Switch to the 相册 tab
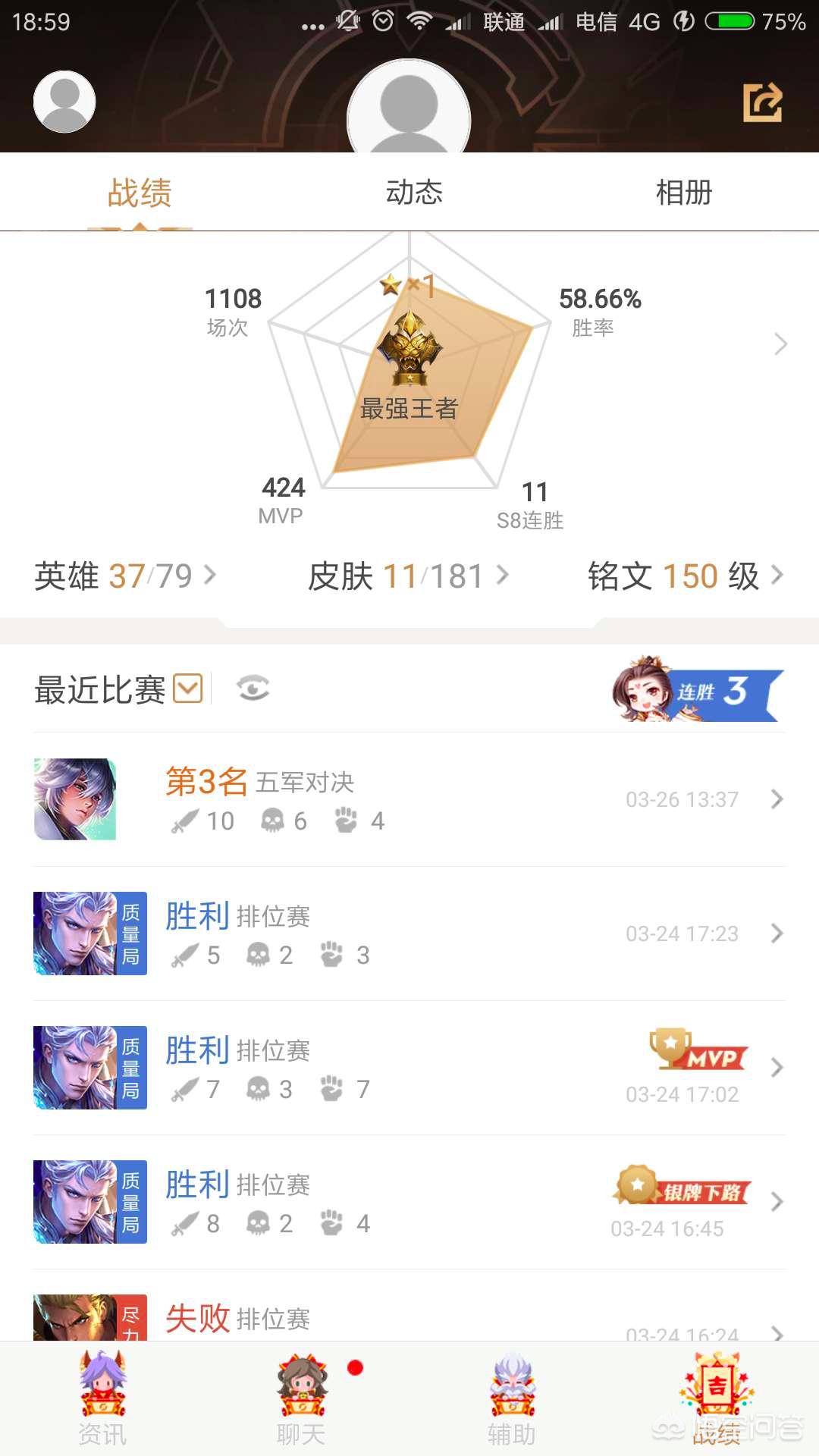819x1456 pixels. click(x=684, y=193)
